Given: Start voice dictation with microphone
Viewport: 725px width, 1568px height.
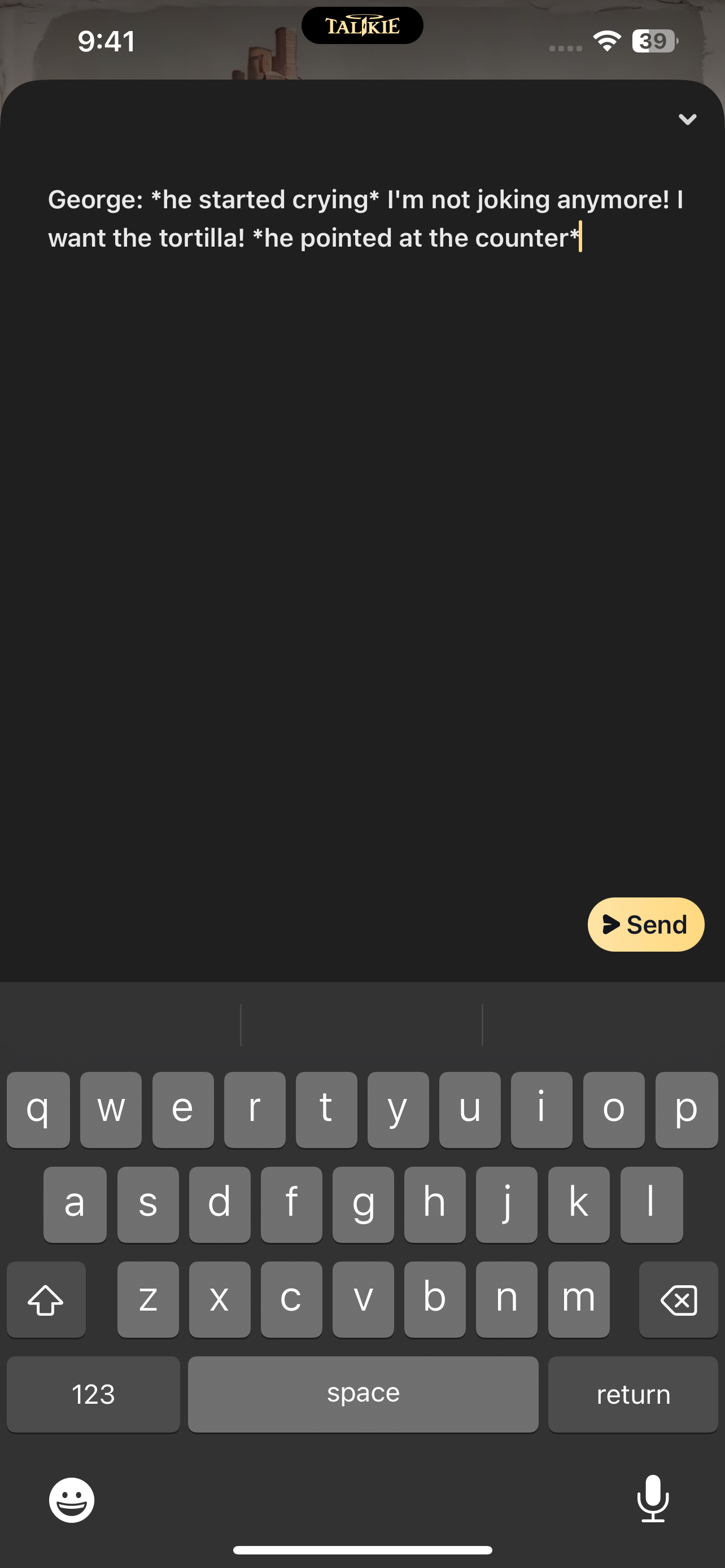Looking at the screenshot, I should point(653,1499).
